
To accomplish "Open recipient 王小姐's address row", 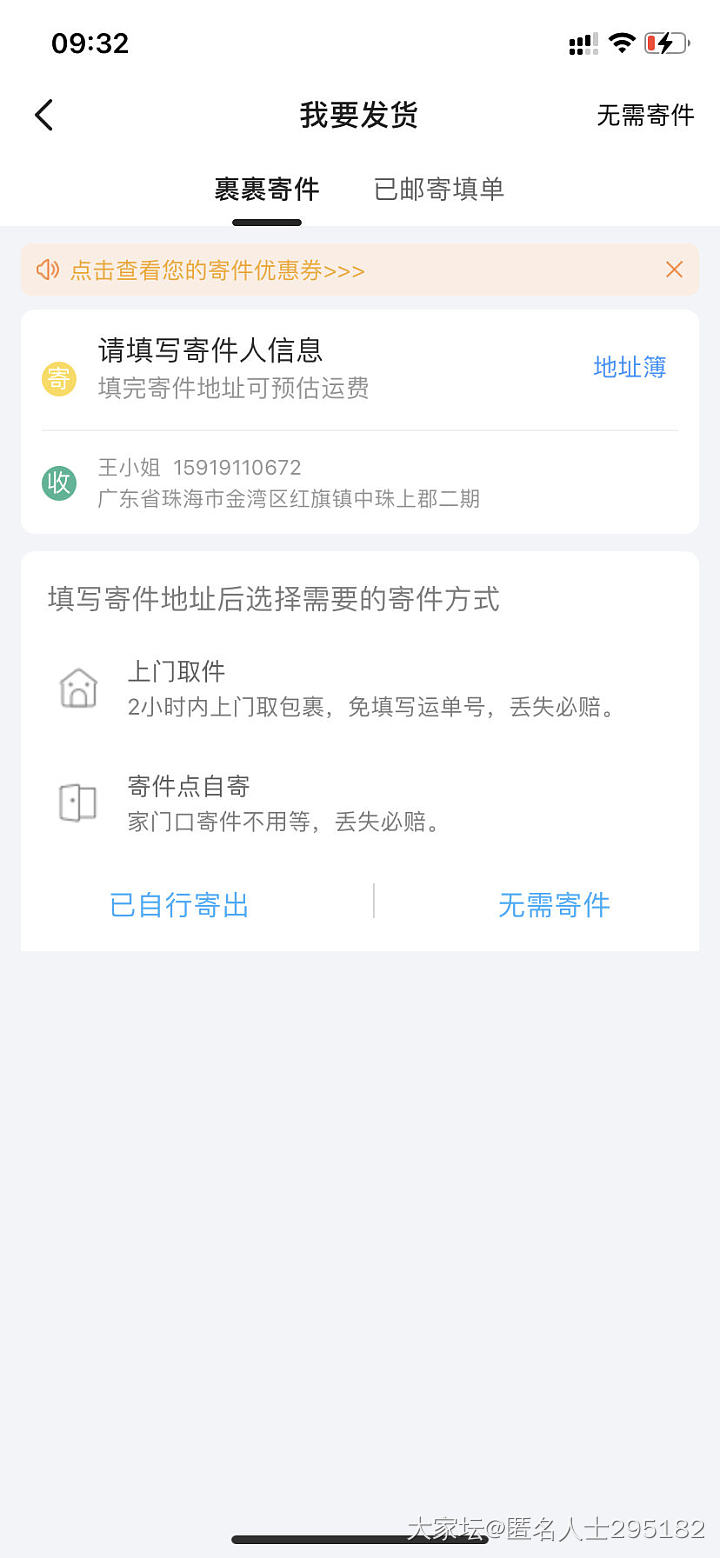I will click(289, 483).
